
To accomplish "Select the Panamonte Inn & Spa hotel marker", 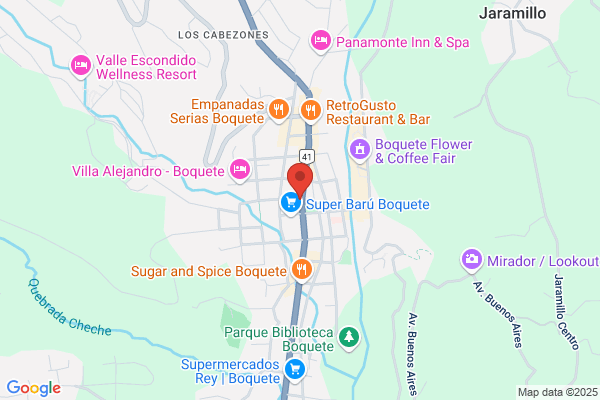I will [x=321, y=41].
